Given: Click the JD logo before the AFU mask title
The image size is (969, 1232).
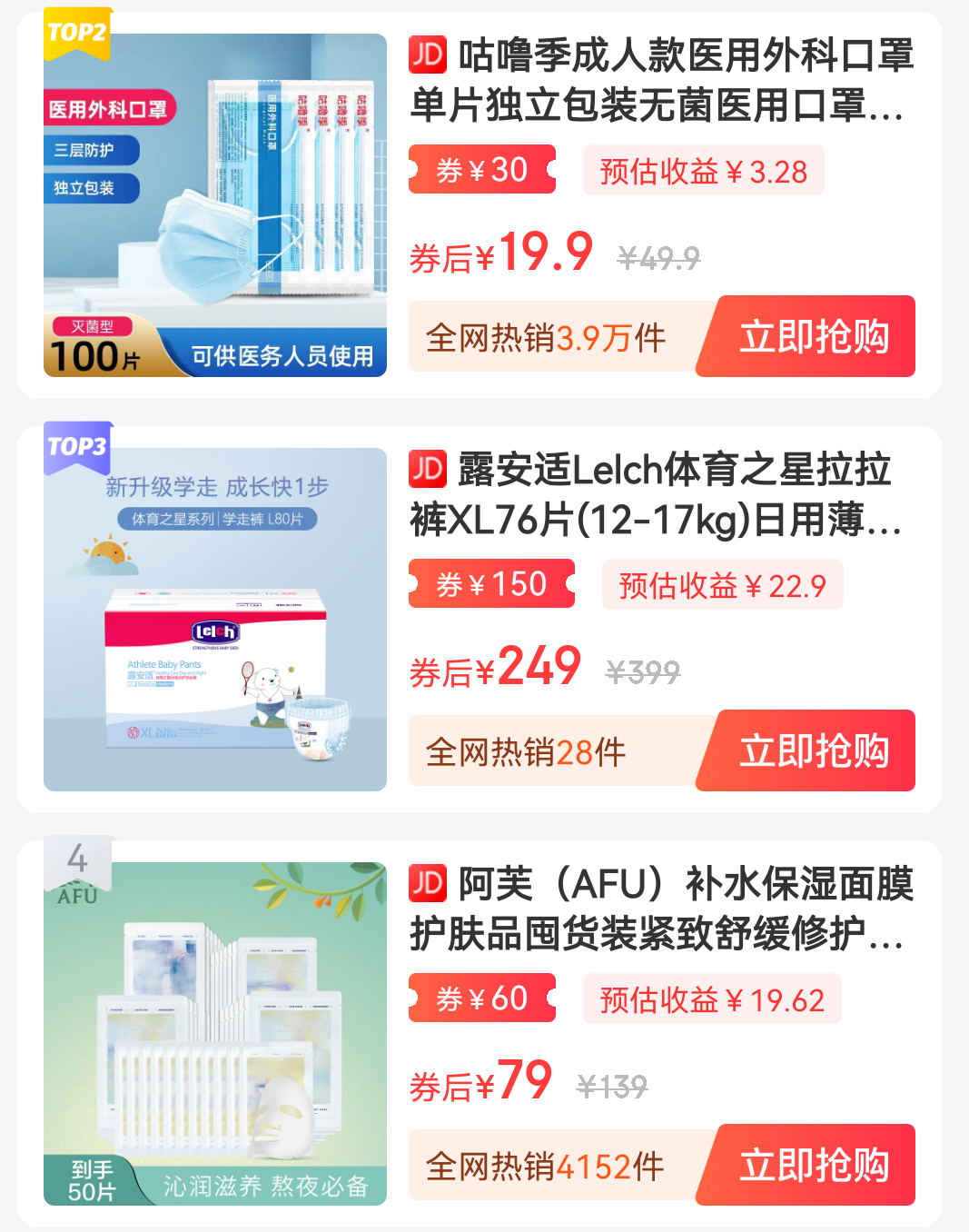Looking at the screenshot, I should point(426,885).
